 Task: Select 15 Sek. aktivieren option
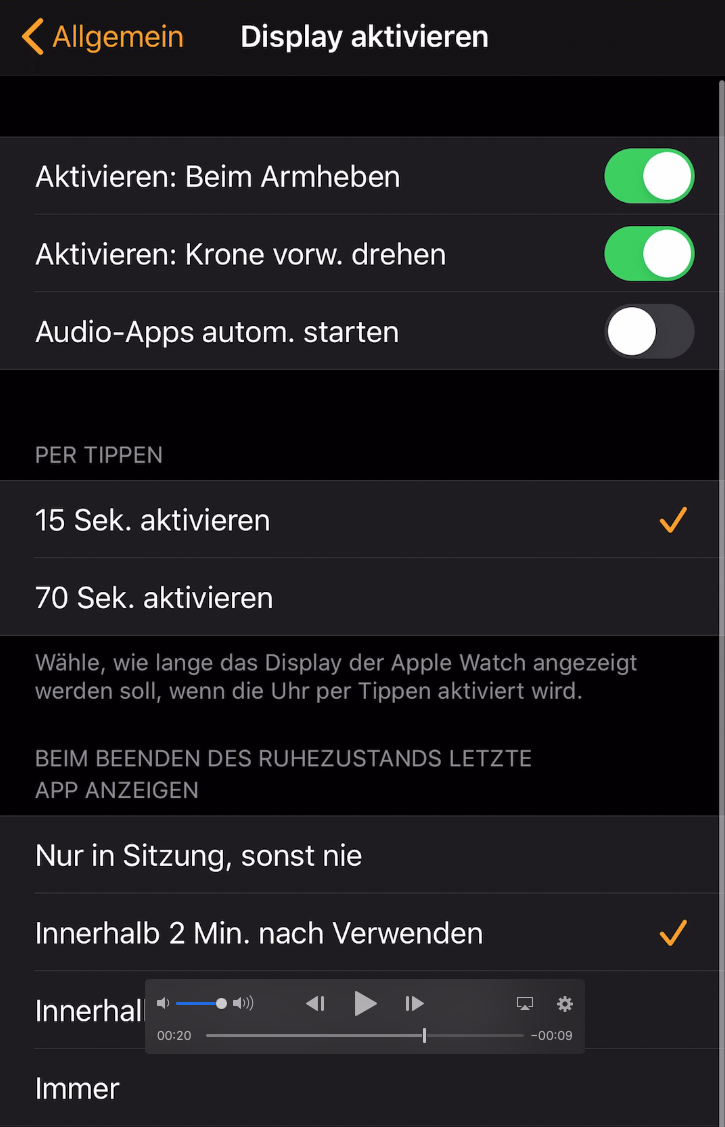(360, 520)
